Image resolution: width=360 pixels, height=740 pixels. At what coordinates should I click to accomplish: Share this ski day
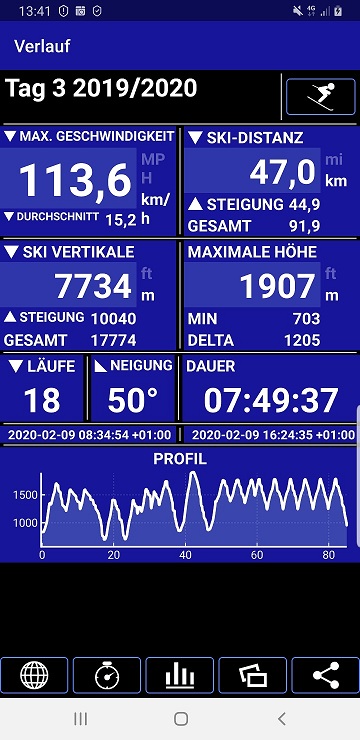click(x=326, y=675)
